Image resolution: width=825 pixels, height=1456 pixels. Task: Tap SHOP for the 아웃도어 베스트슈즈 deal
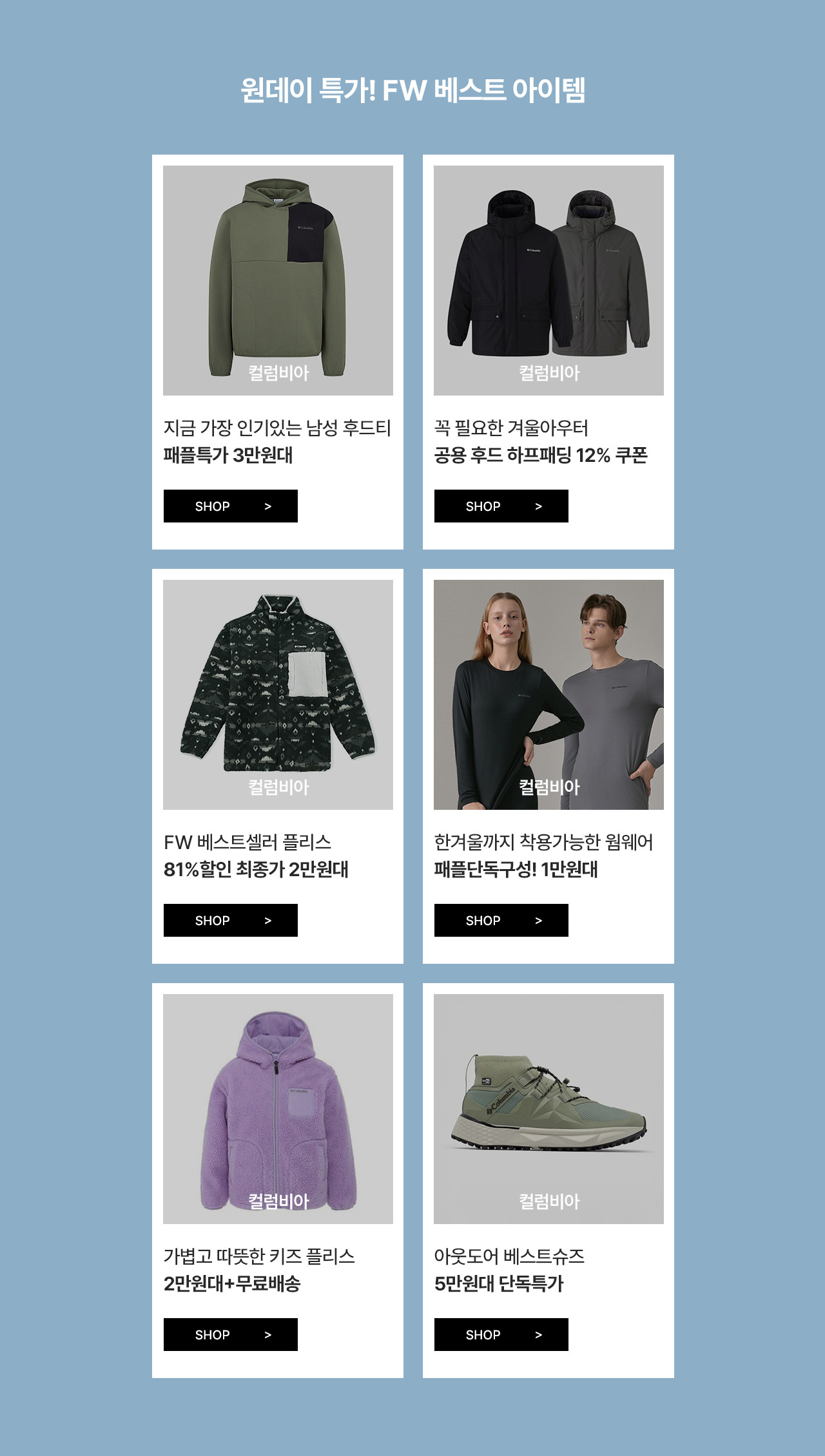[501, 1334]
